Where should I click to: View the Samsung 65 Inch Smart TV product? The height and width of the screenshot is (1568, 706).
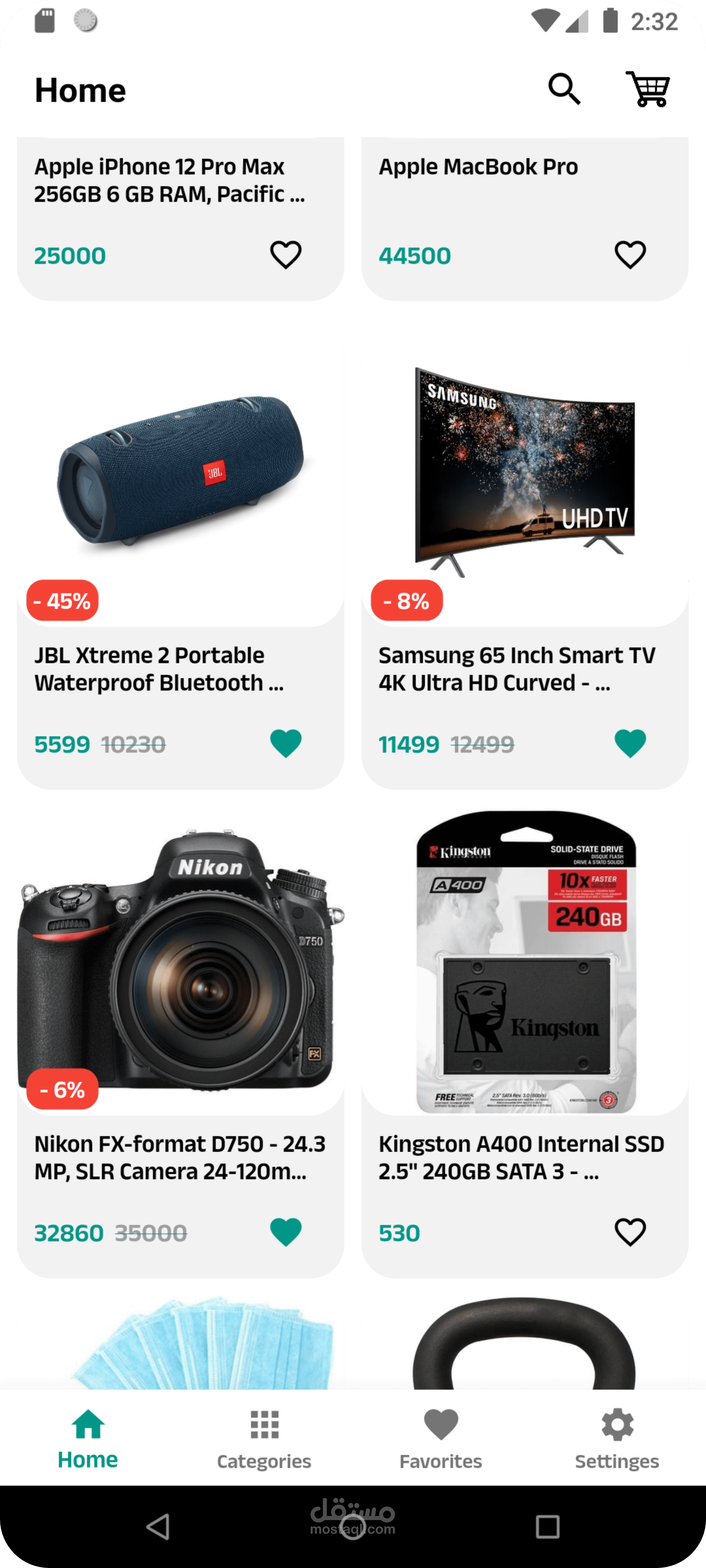click(525, 475)
